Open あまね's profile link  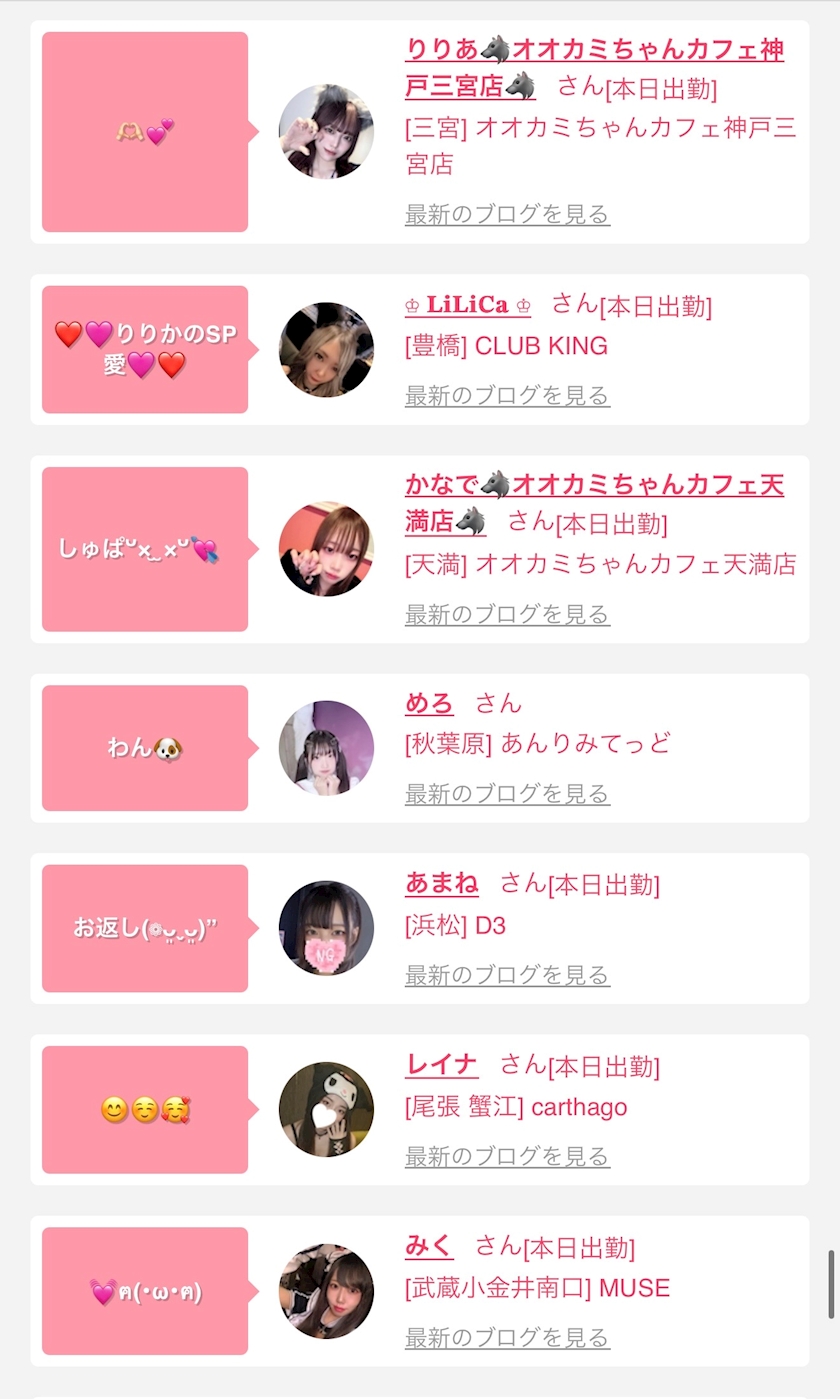[x=442, y=883]
